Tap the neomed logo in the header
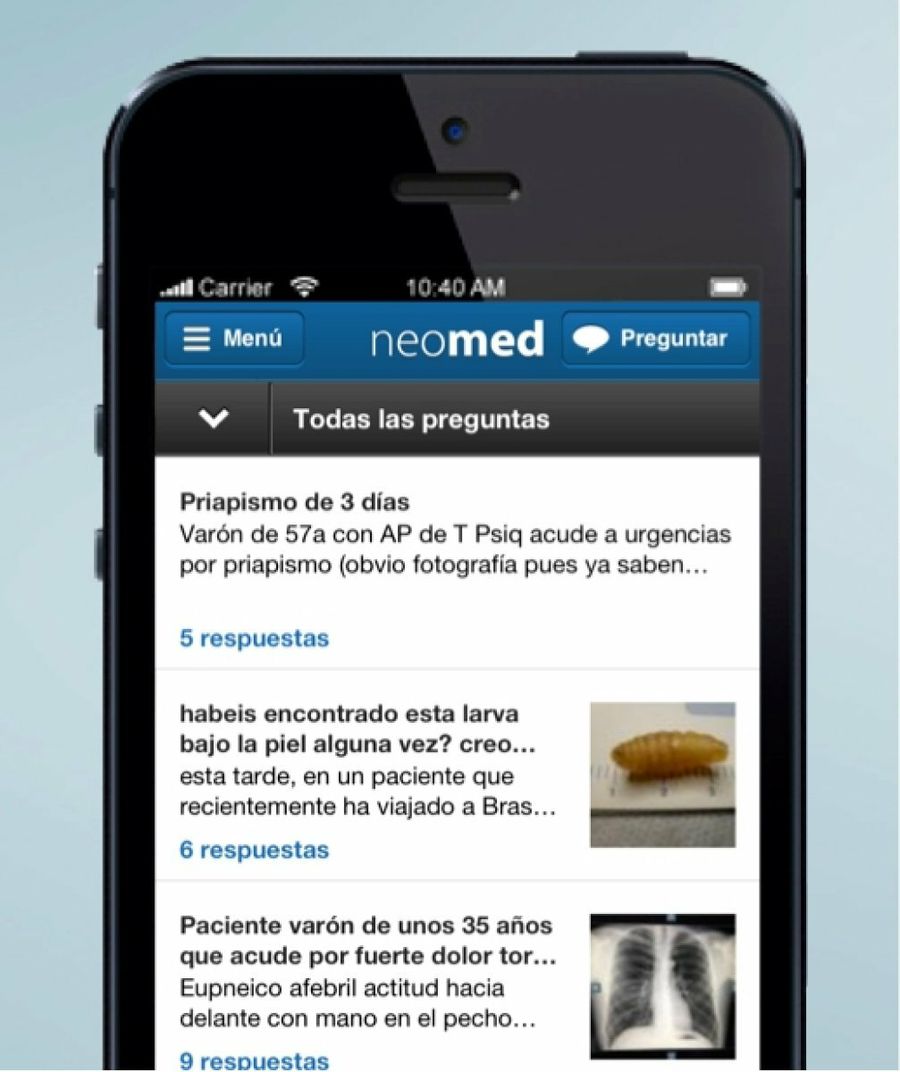The width and height of the screenshot is (900, 1072). [x=458, y=338]
